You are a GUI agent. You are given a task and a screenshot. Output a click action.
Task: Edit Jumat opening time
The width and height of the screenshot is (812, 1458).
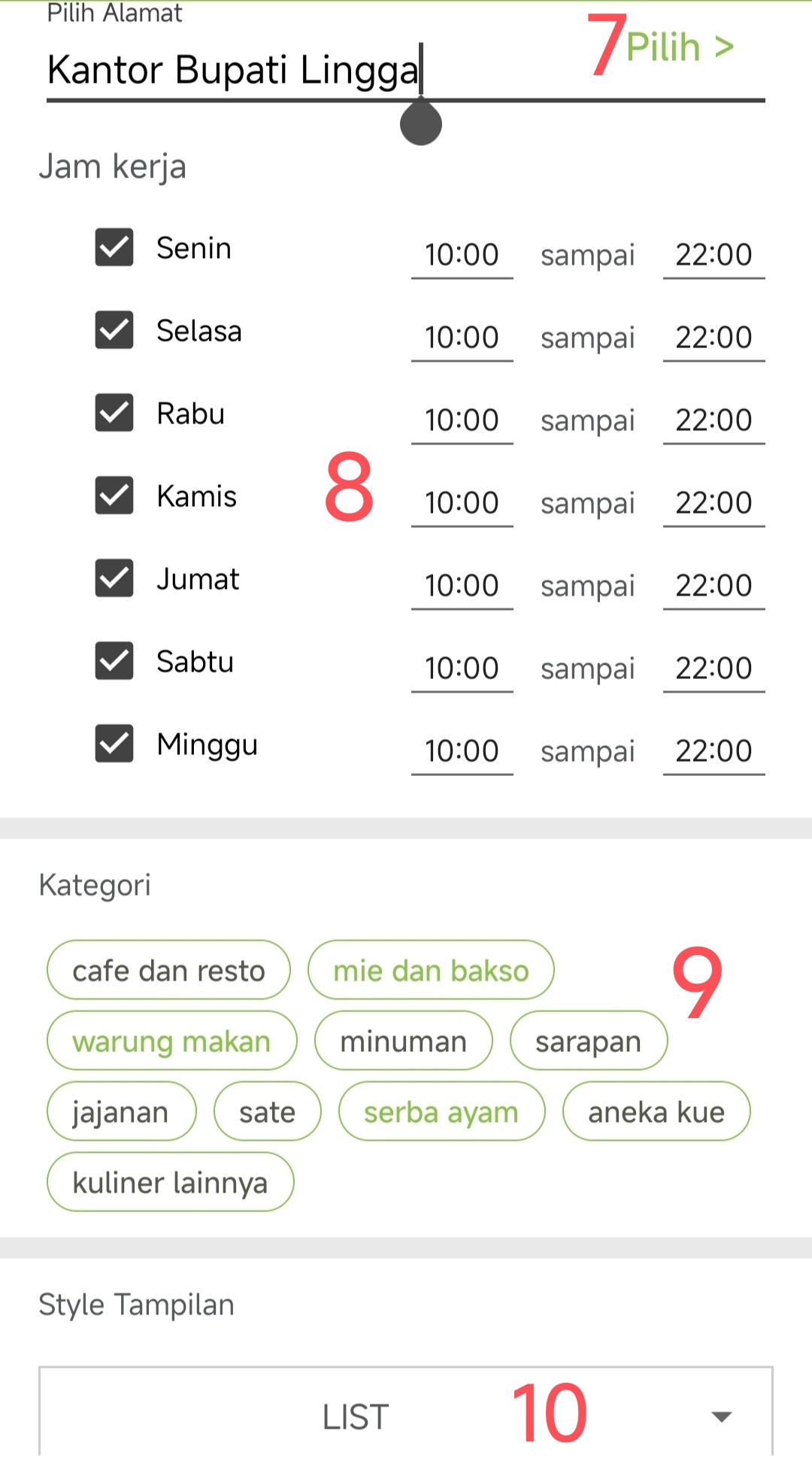[462, 586]
